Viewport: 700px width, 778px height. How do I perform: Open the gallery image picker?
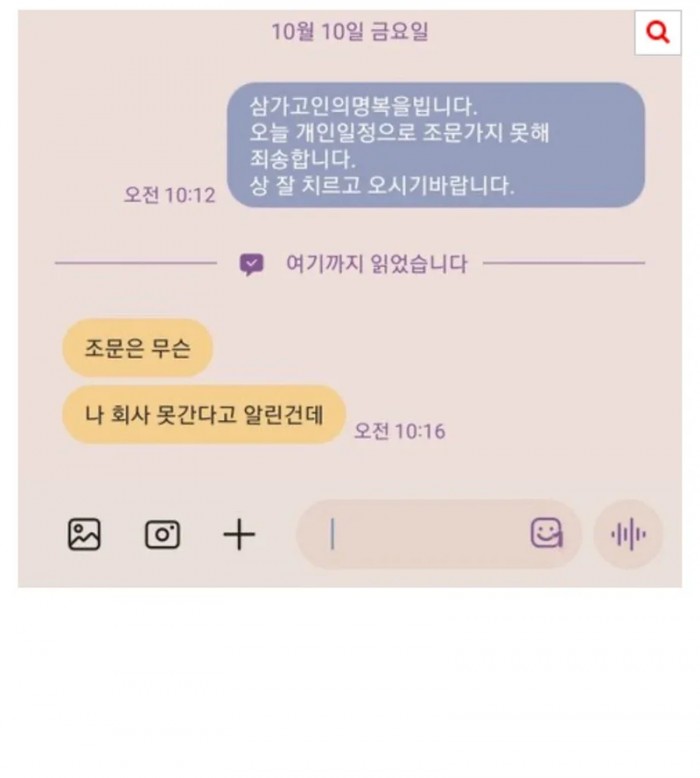click(84, 535)
